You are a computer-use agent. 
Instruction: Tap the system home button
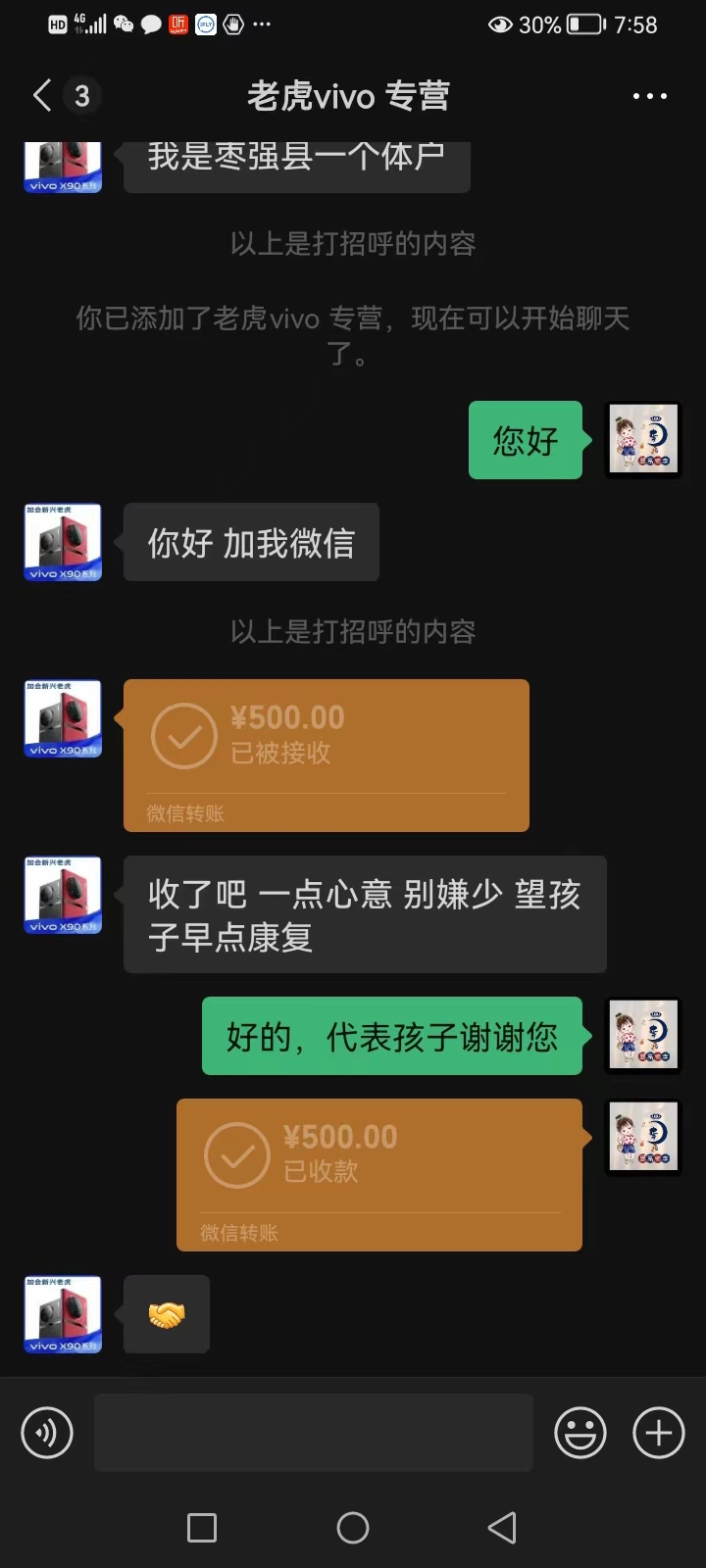353,1527
